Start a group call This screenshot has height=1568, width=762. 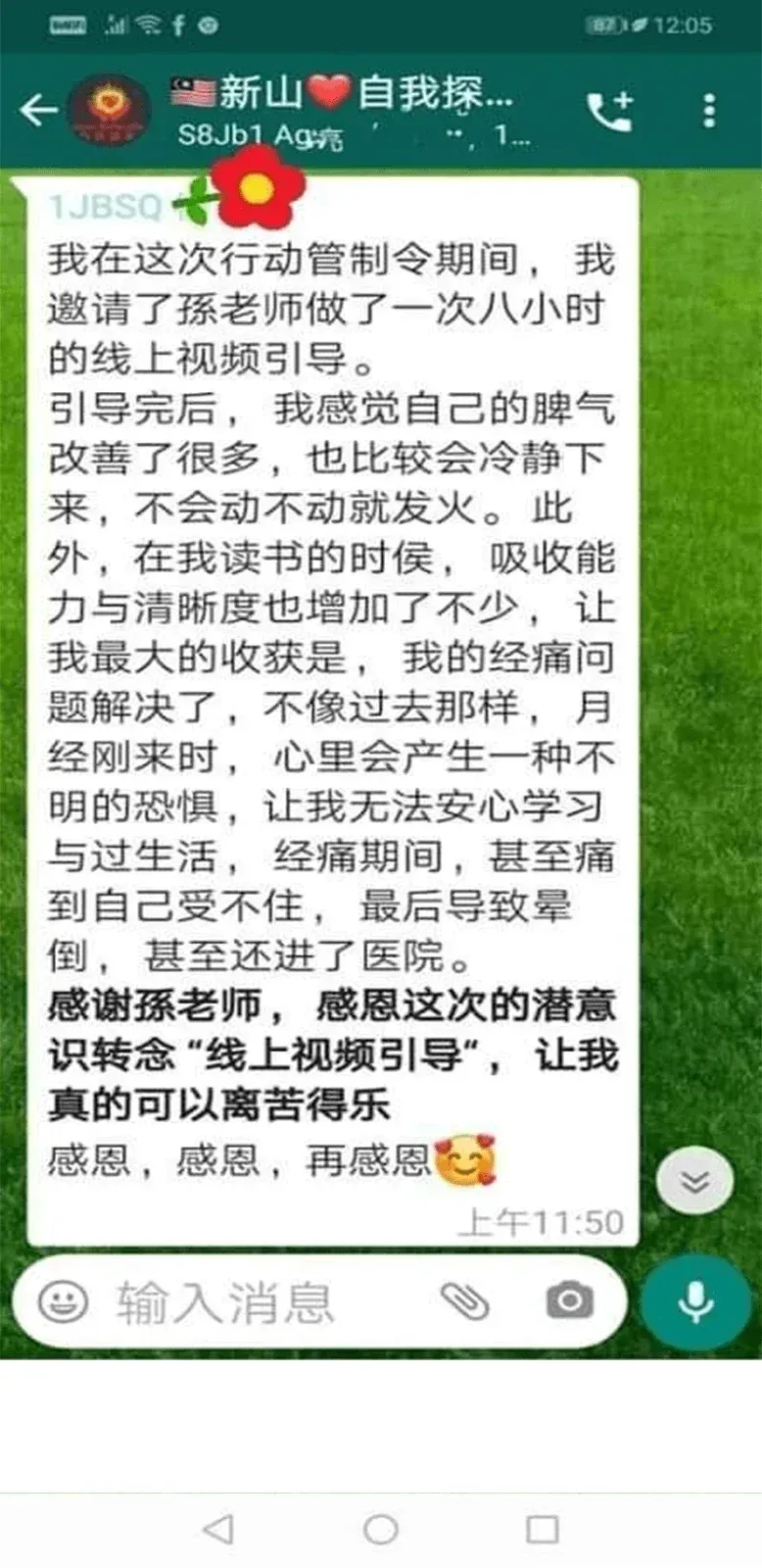(x=609, y=112)
